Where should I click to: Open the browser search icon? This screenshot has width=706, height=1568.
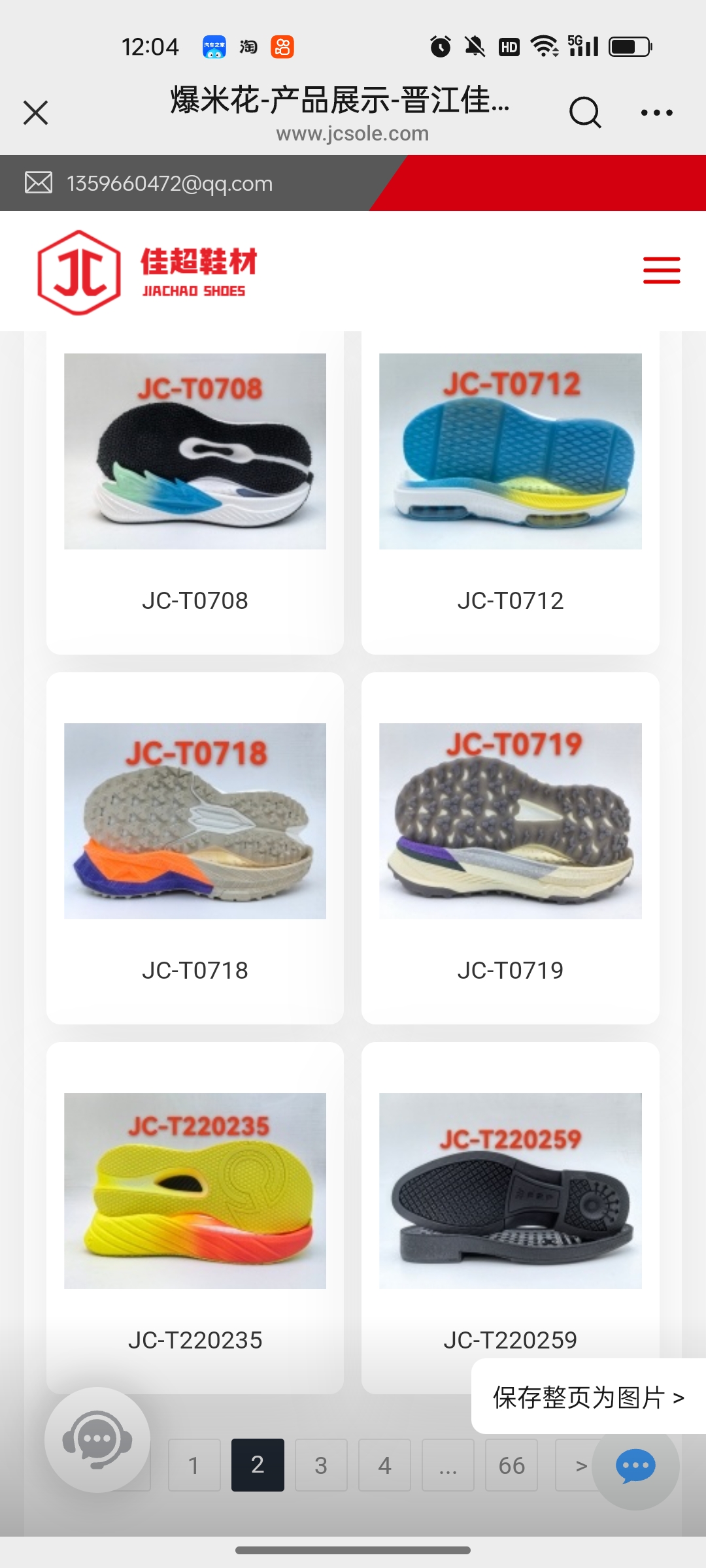[x=584, y=112]
